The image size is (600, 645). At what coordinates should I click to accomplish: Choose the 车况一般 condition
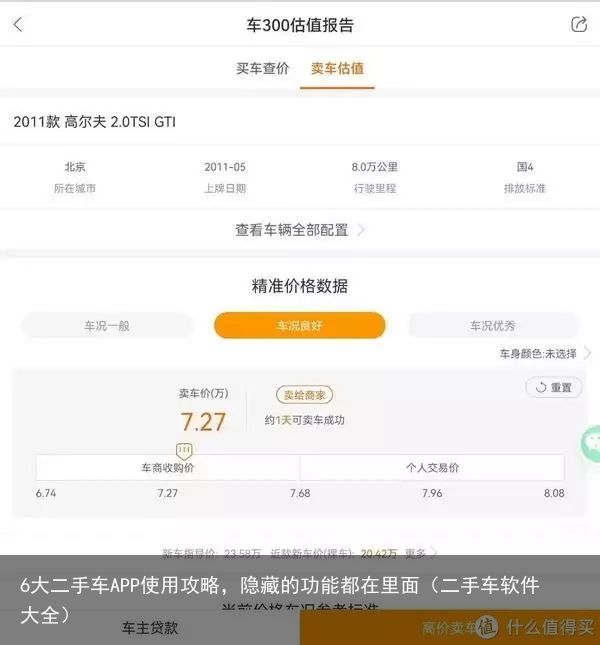(107, 326)
